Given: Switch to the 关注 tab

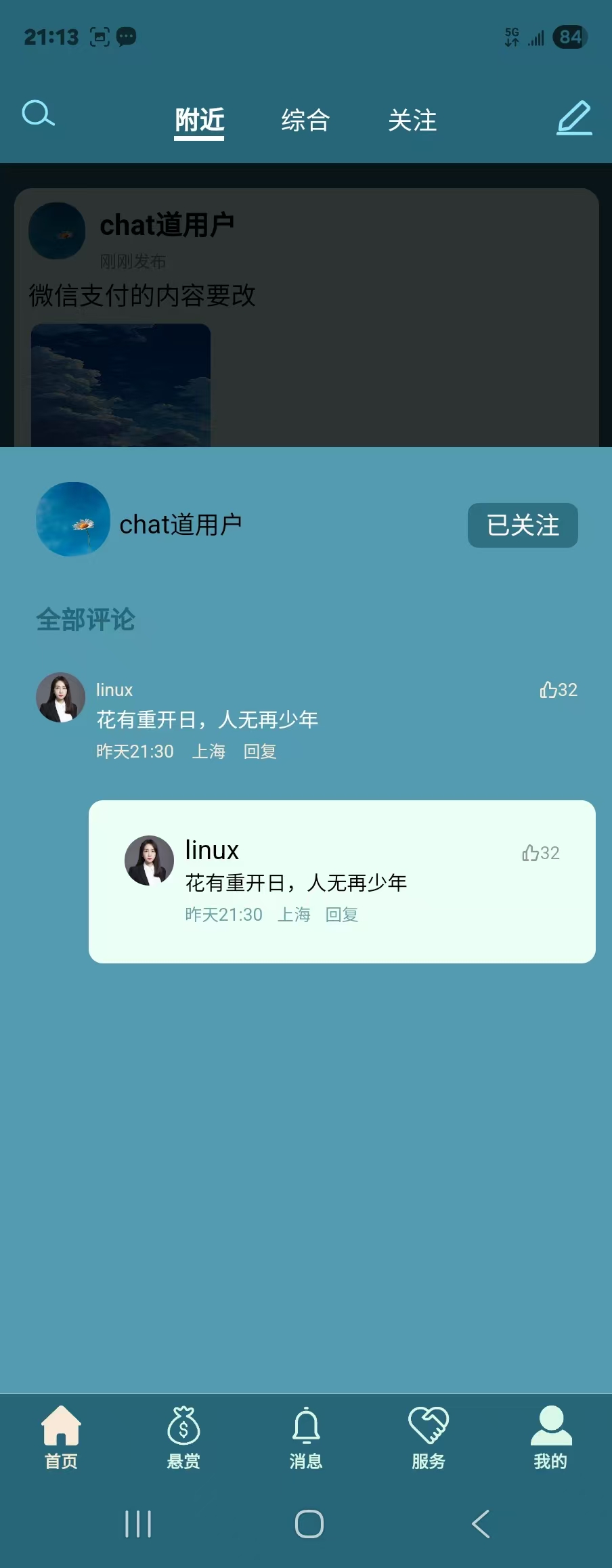Looking at the screenshot, I should [412, 121].
